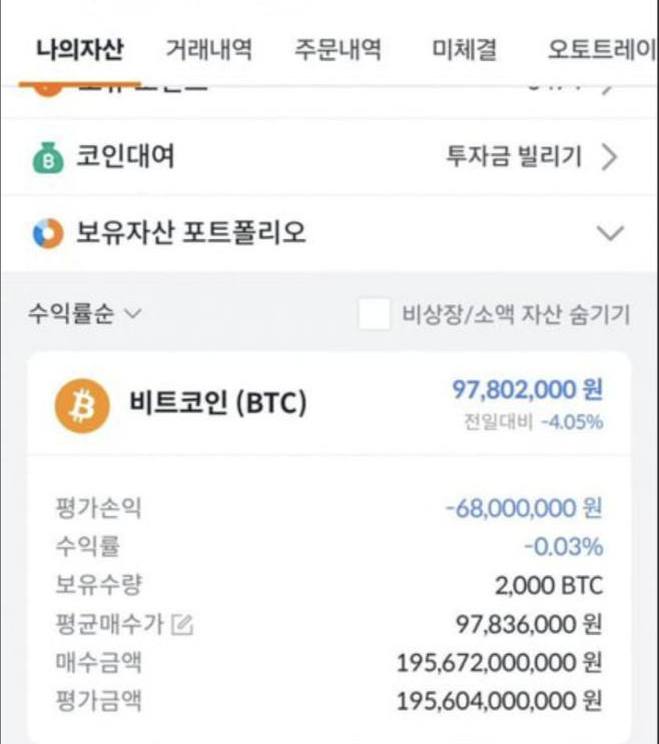Switch to the 거래내역 tab
The image size is (659, 744).
[208, 49]
